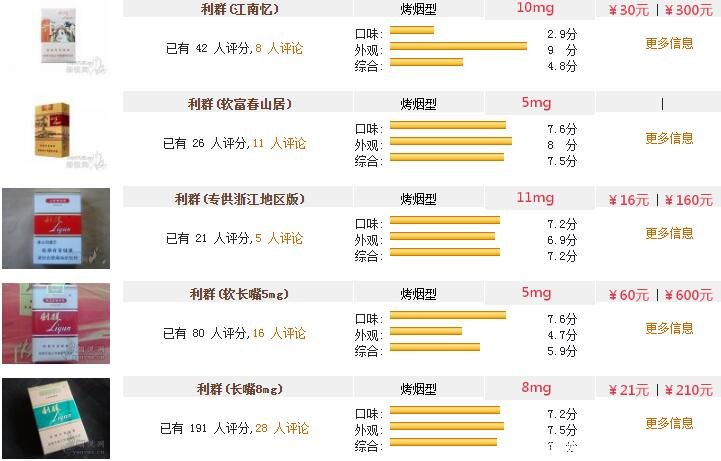The width and height of the screenshot is (721, 461).
Task: View the 利群(专供浙江地区版) pack photo
Action: coord(56,228)
